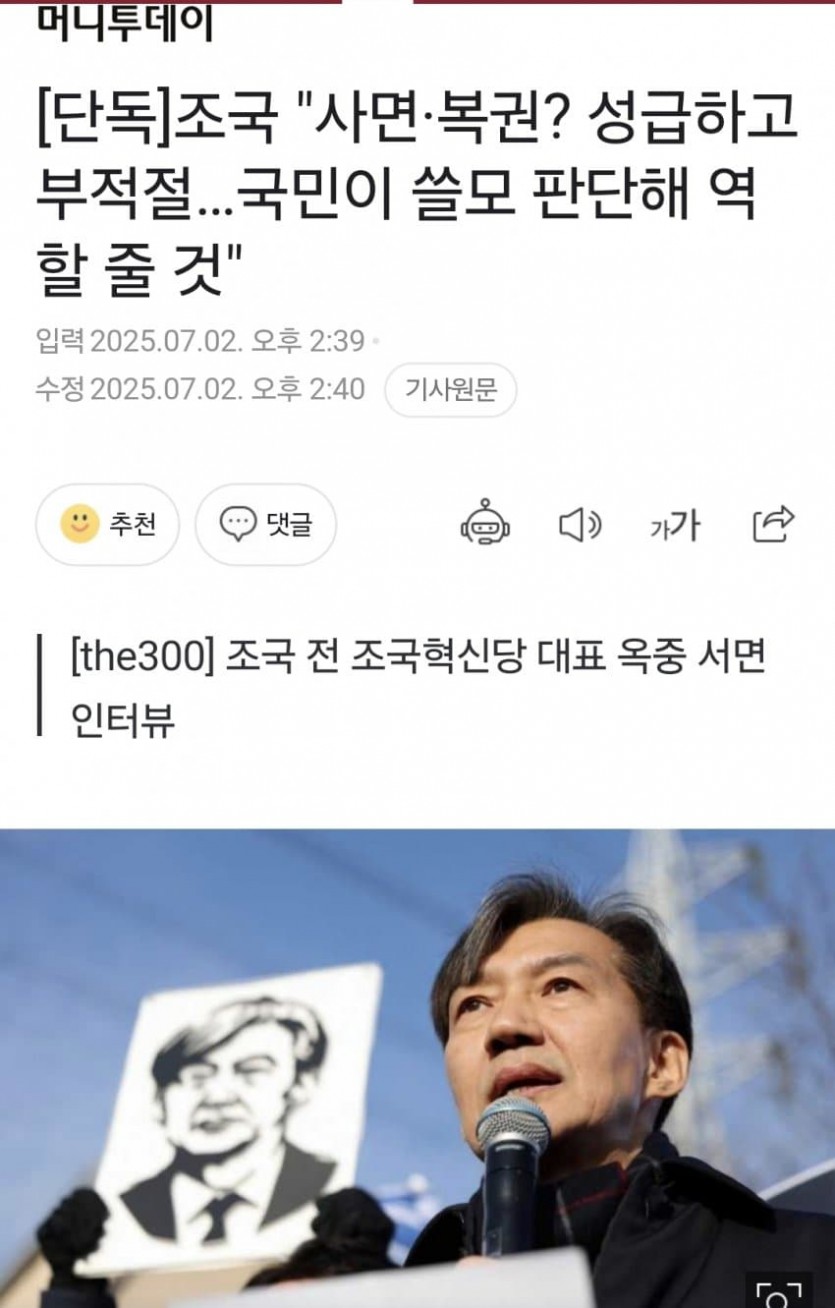
Task: Listen to the article with the speaker icon
Action: (x=579, y=524)
